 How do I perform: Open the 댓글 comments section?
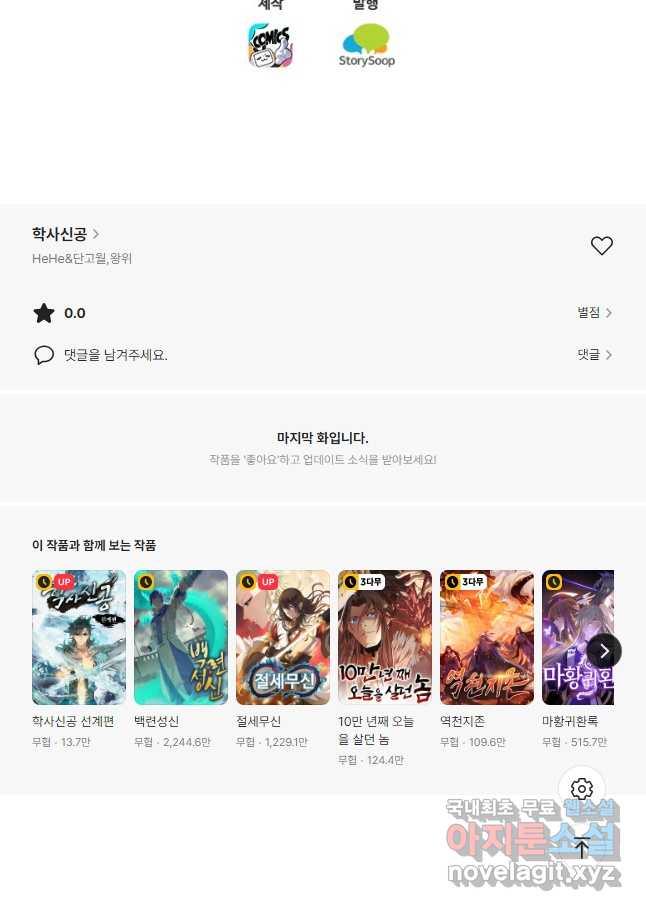point(594,355)
